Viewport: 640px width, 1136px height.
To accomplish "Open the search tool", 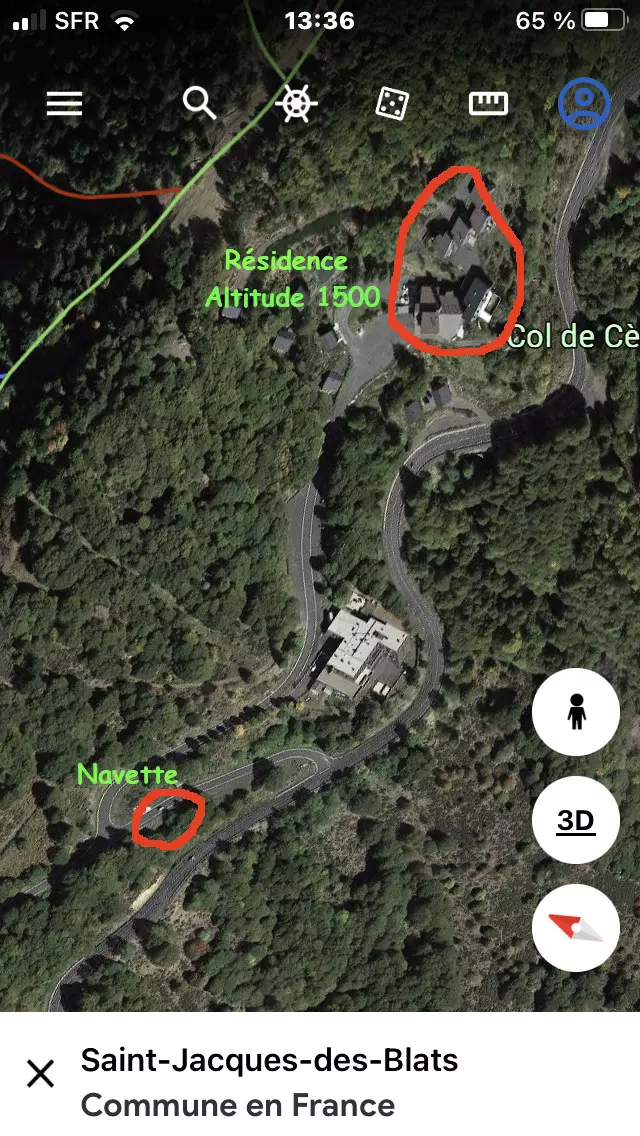I will click(199, 103).
